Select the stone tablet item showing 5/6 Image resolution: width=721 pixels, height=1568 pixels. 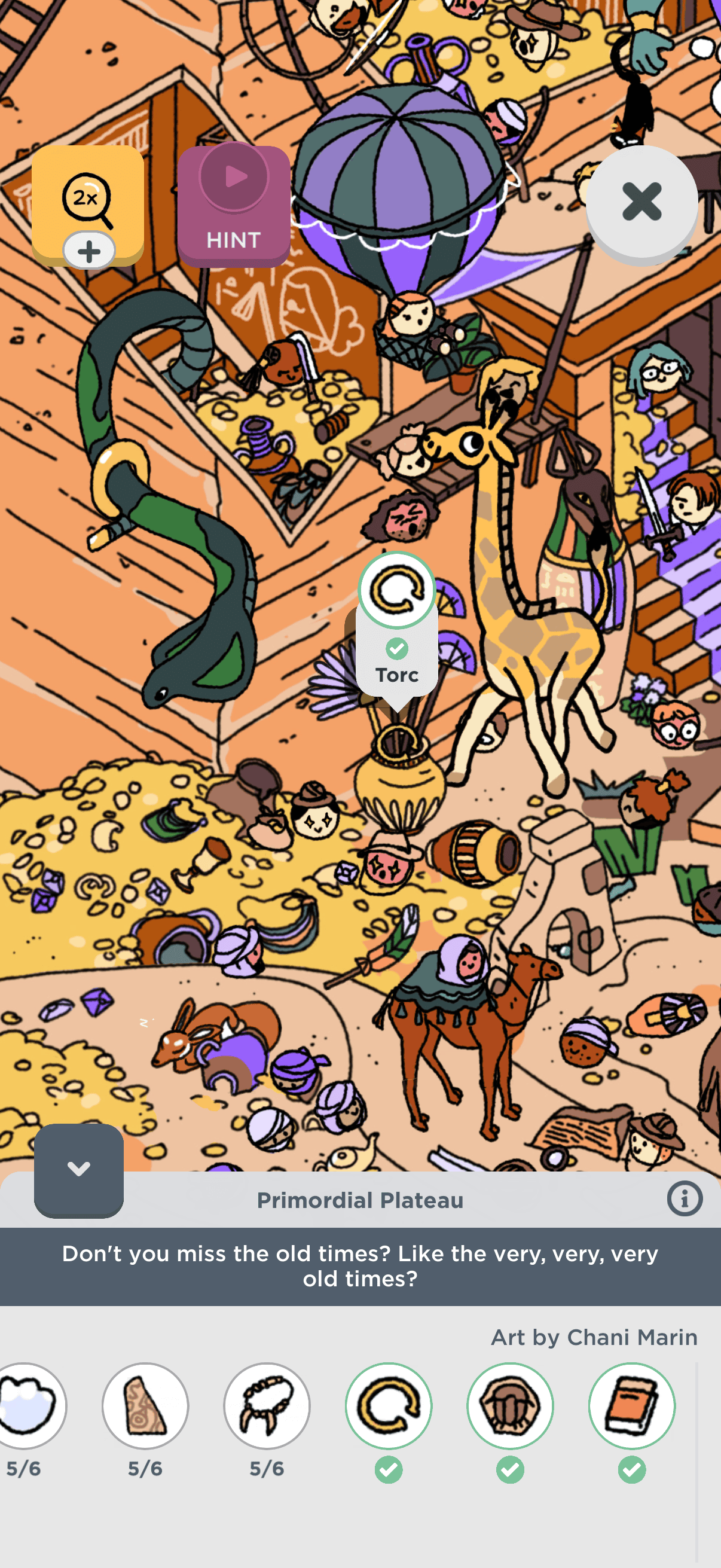(x=145, y=1405)
